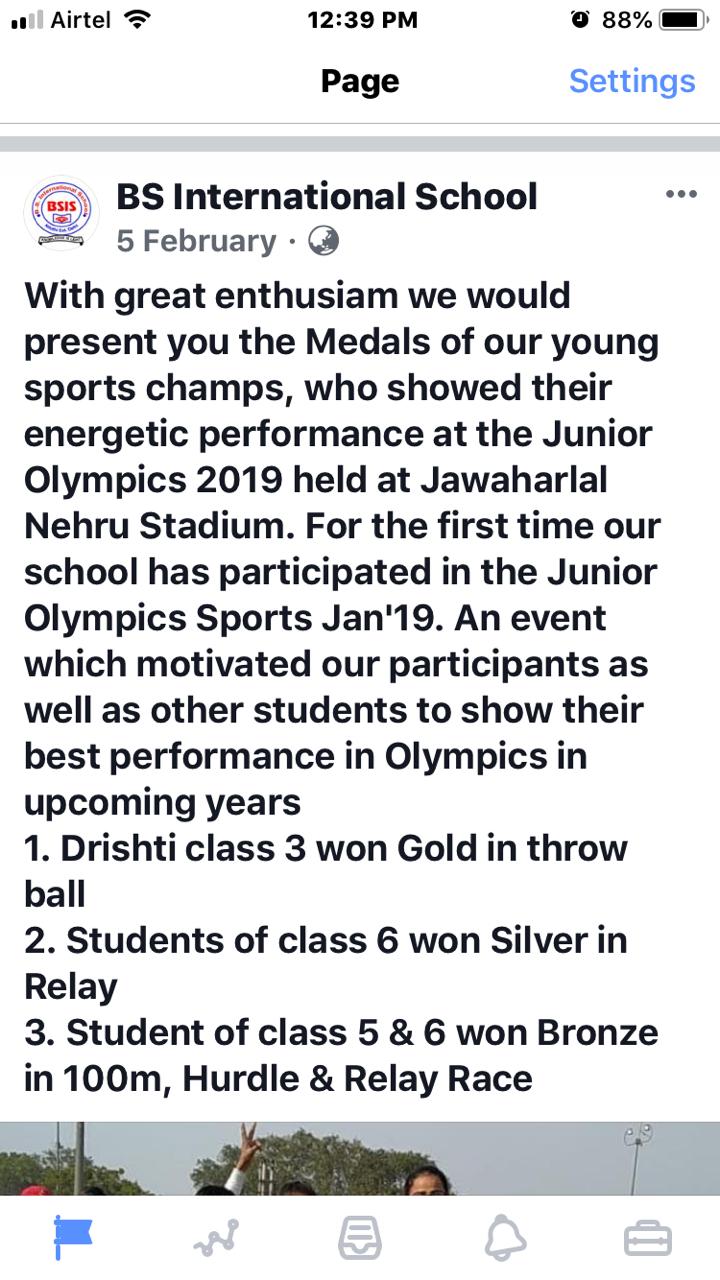Viewport: 720px width, 1280px height.
Task: Tap the BSIS profile picture
Action: 61,213
